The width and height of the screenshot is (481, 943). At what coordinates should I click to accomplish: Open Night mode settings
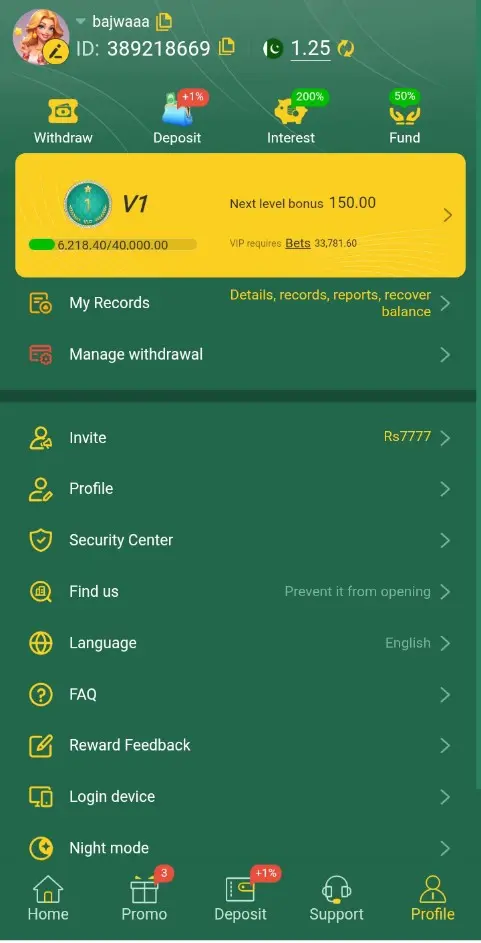tap(240, 849)
